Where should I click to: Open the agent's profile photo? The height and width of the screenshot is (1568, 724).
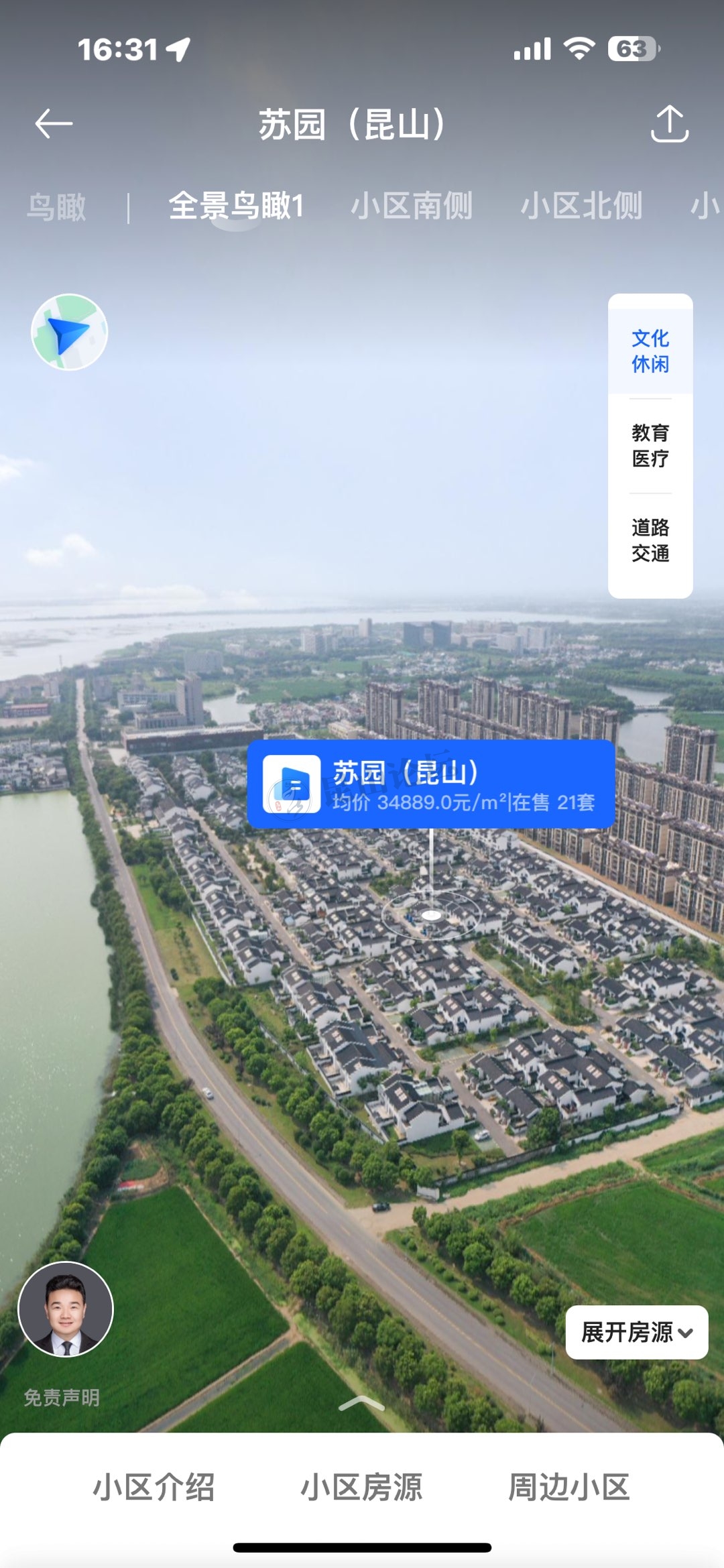click(x=66, y=1309)
